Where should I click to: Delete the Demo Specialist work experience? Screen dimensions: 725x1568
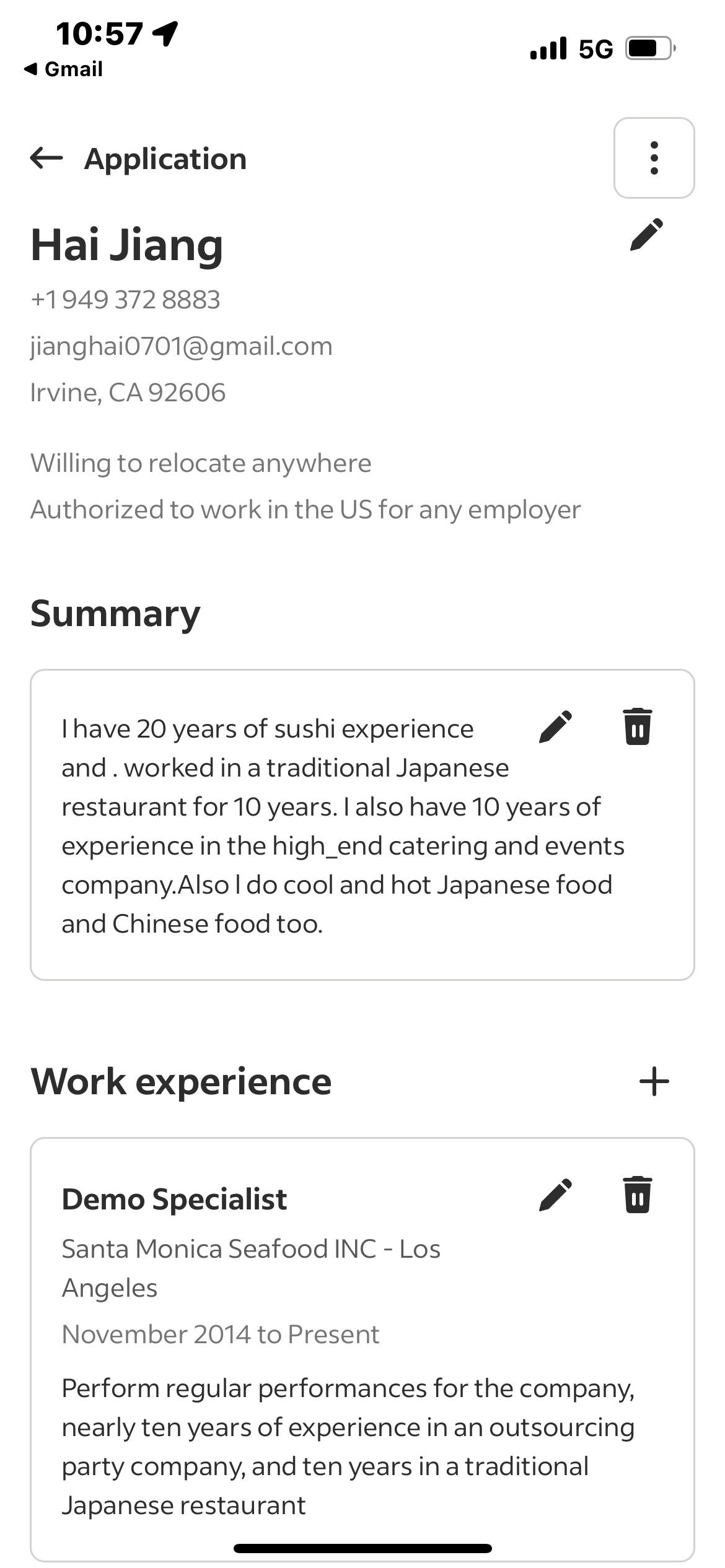pyautogui.click(x=638, y=1195)
